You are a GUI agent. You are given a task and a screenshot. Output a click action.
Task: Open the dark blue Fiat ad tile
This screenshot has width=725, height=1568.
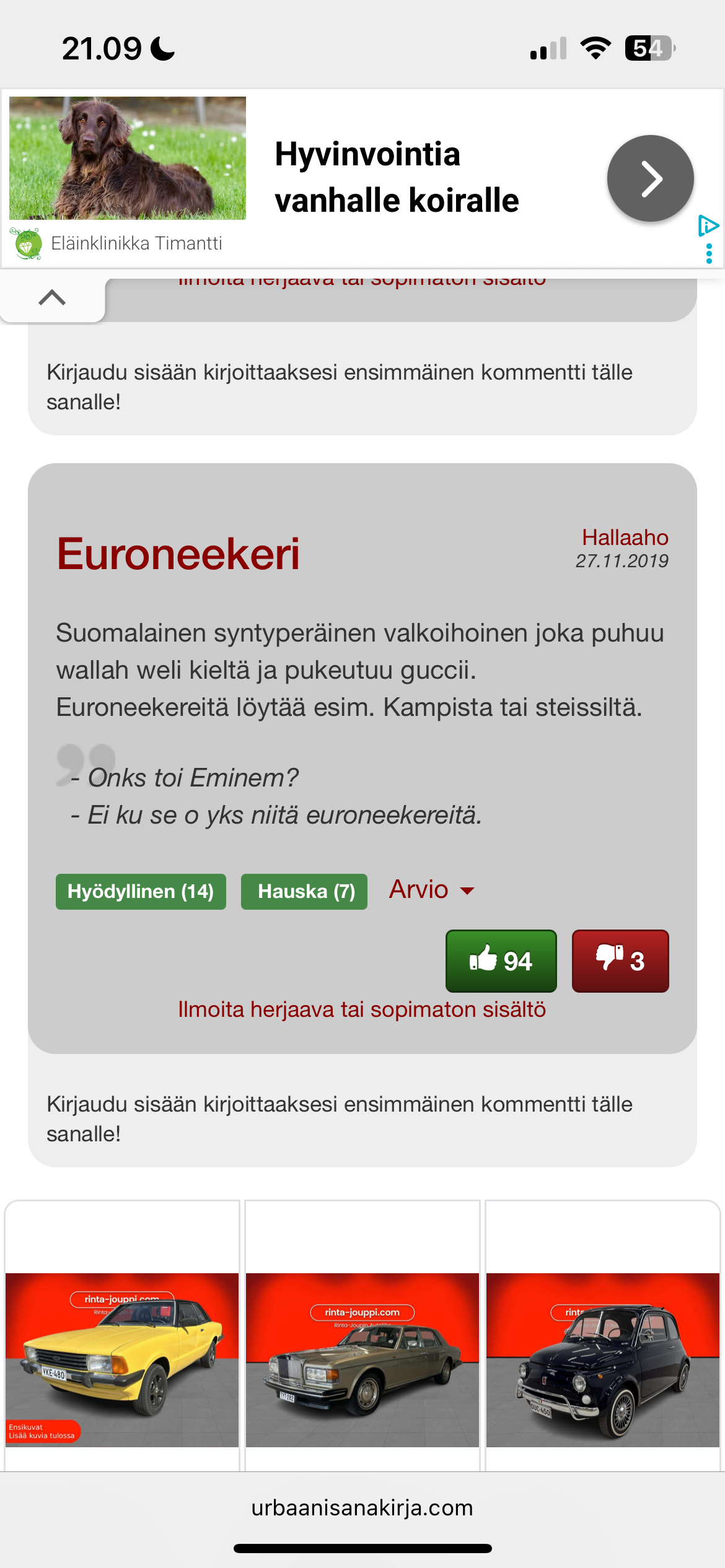[x=602, y=1359]
